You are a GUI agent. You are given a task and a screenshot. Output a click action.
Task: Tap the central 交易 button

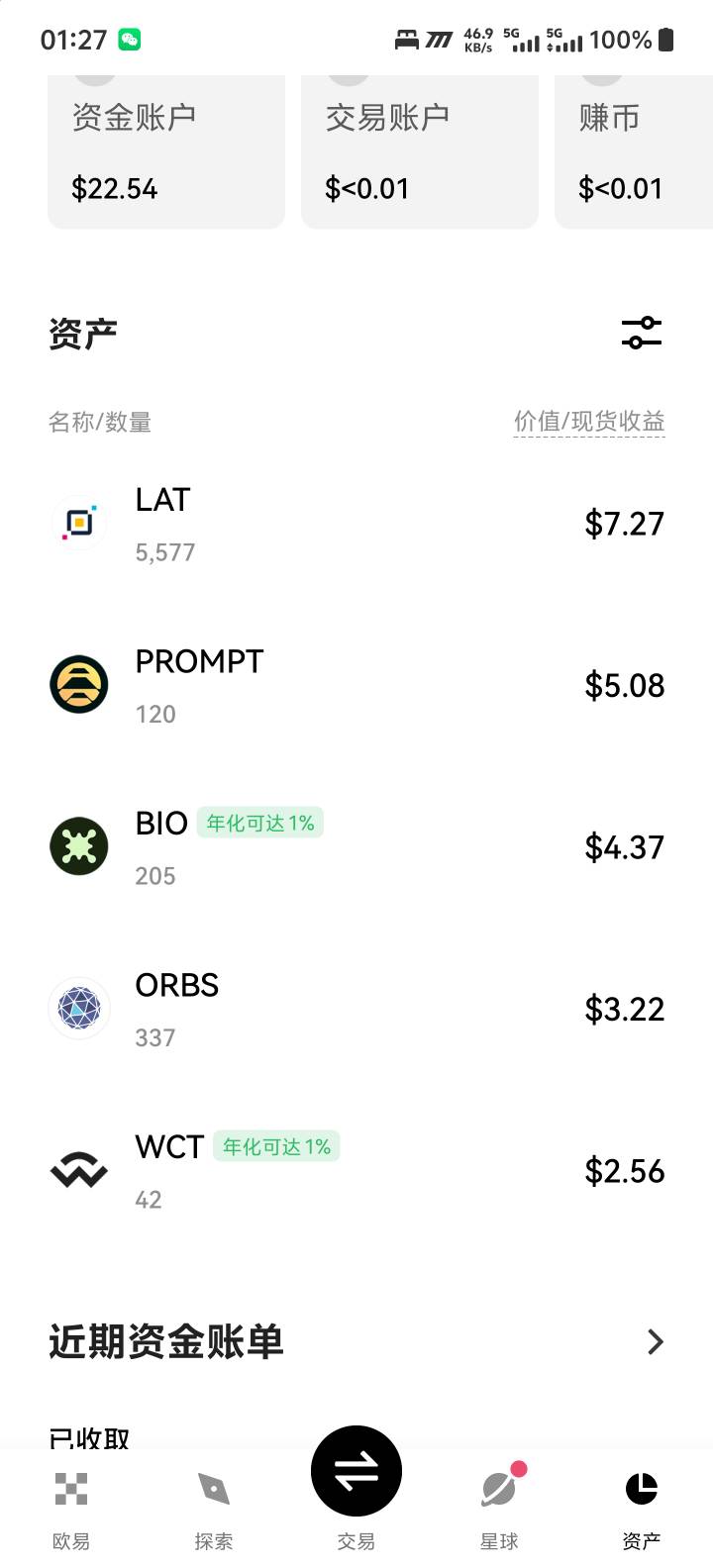356,1472
